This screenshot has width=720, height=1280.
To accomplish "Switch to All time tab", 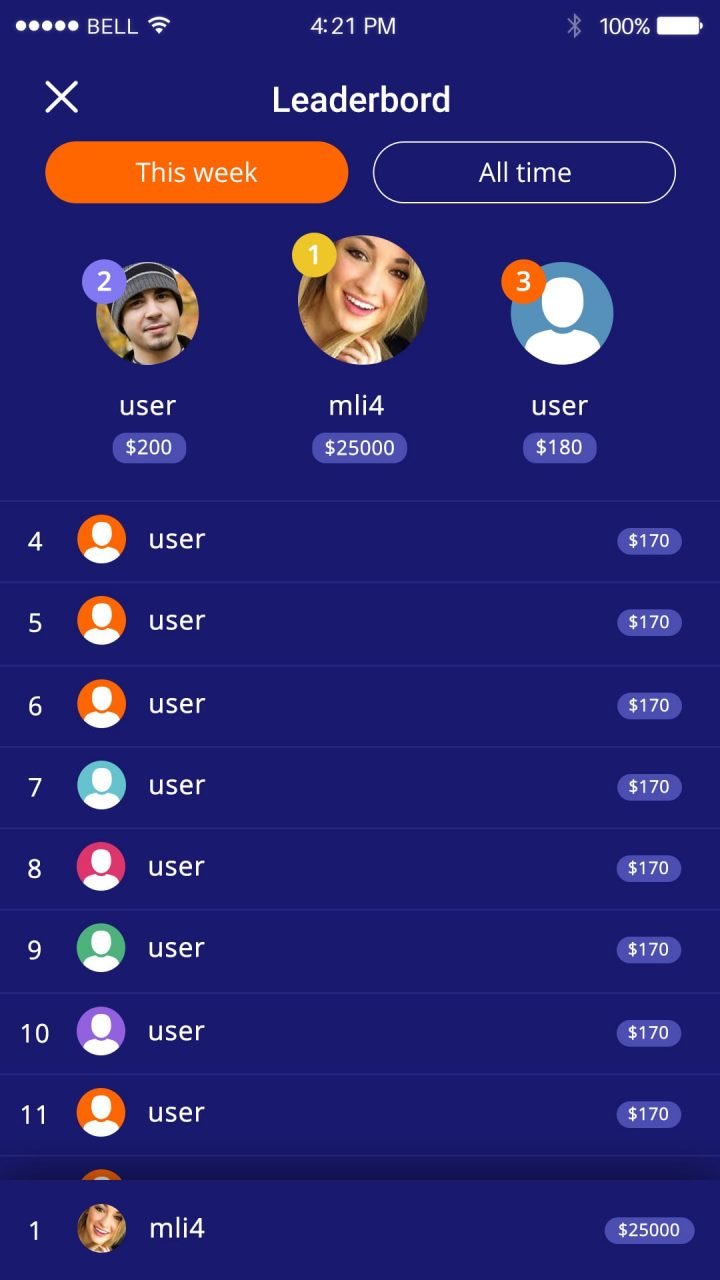I will (524, 172).
